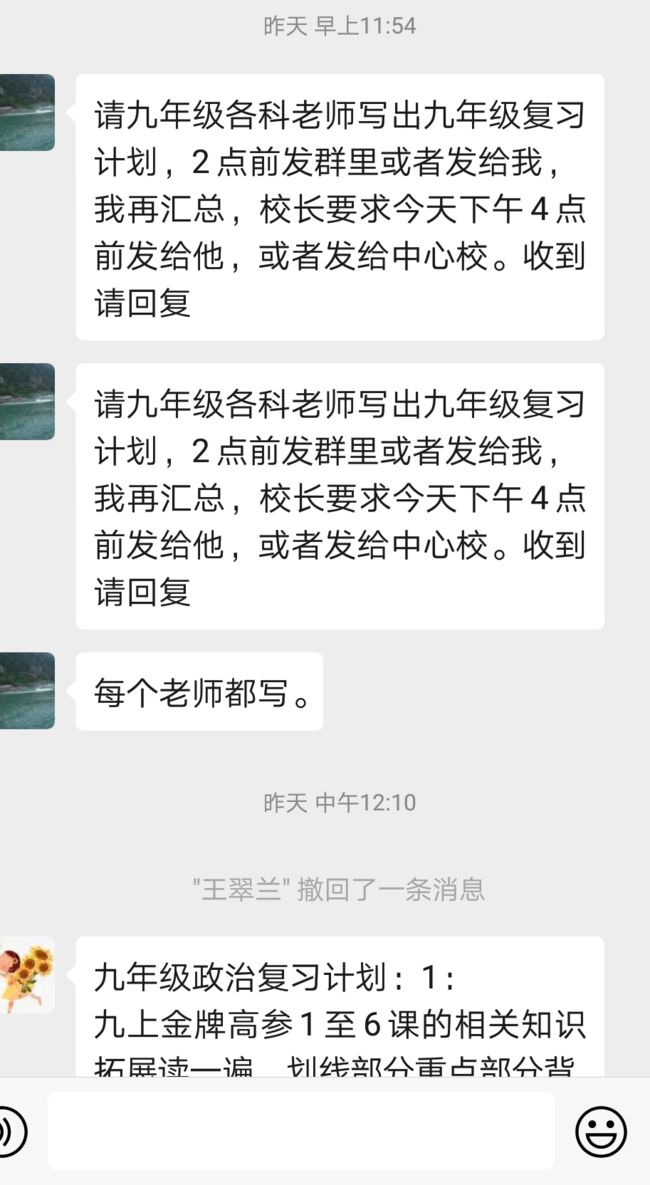This screenshot has height=1185, width=650.
Task: Open avatar beside "每个老师都写。" message
Action: click(x=26, y=691)
